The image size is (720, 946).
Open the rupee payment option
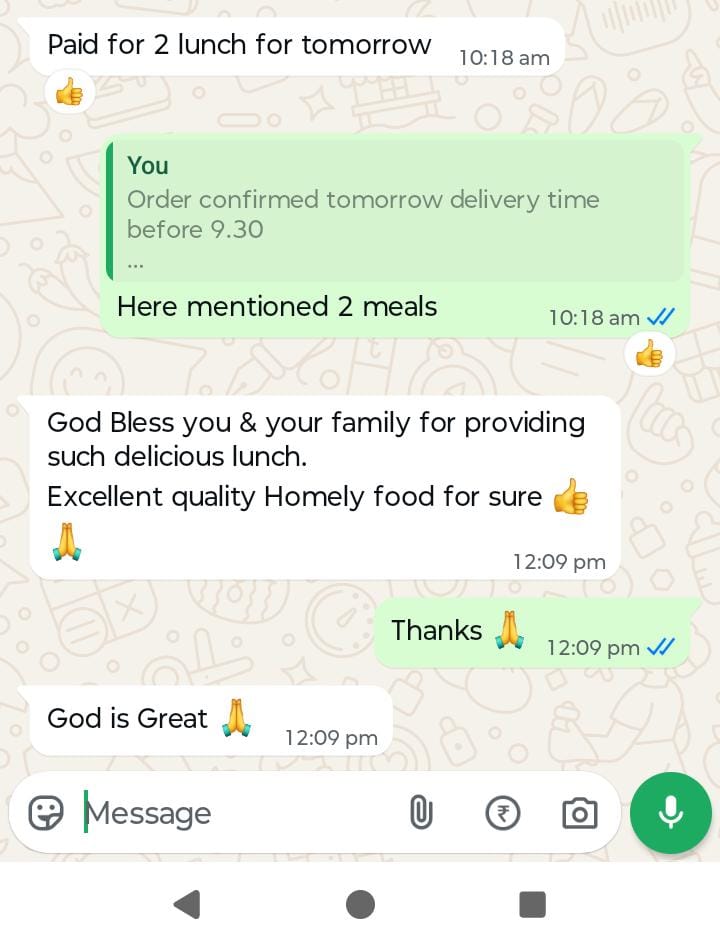point(502,813)
